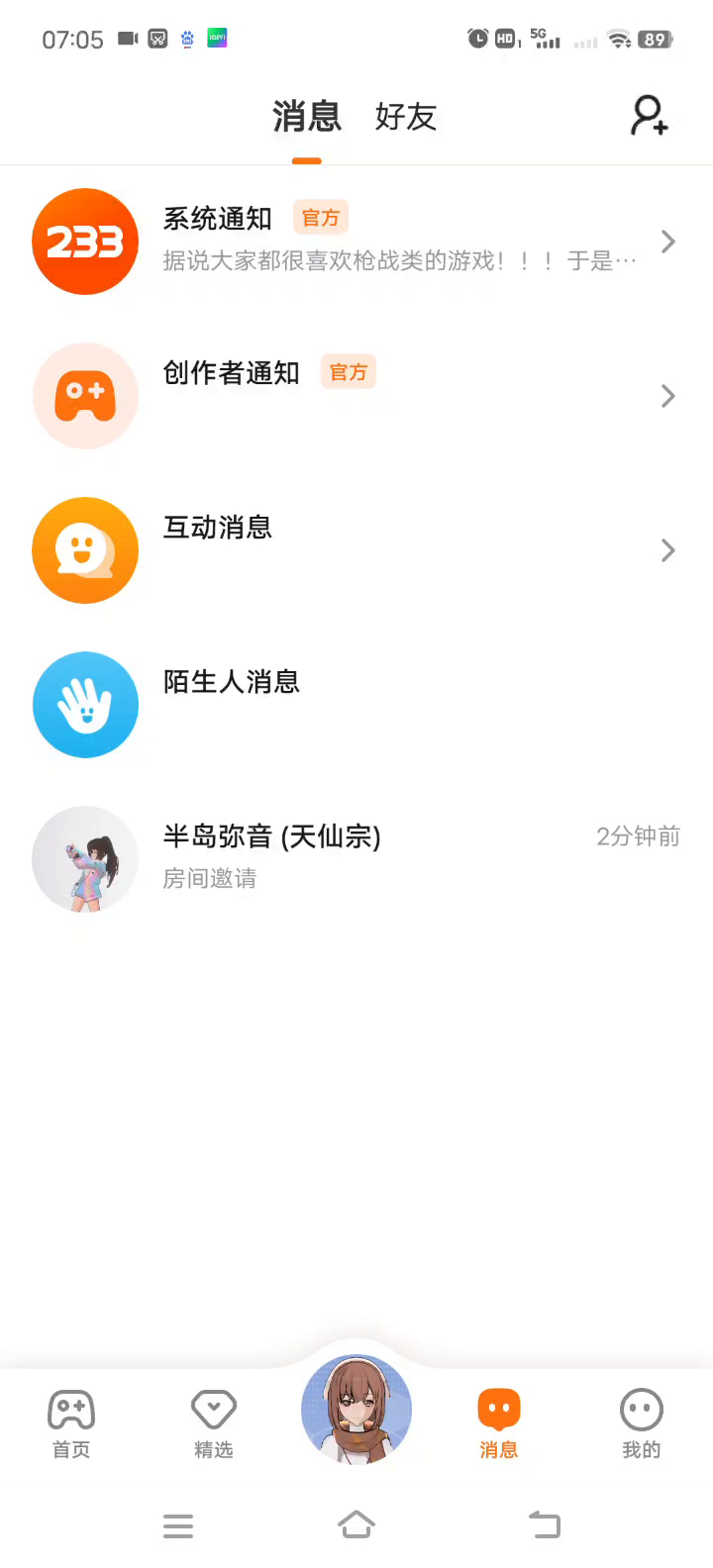Viewport: 713px width, 1568px height.
Task: Tap the system home button
Action: [356, 1524]
